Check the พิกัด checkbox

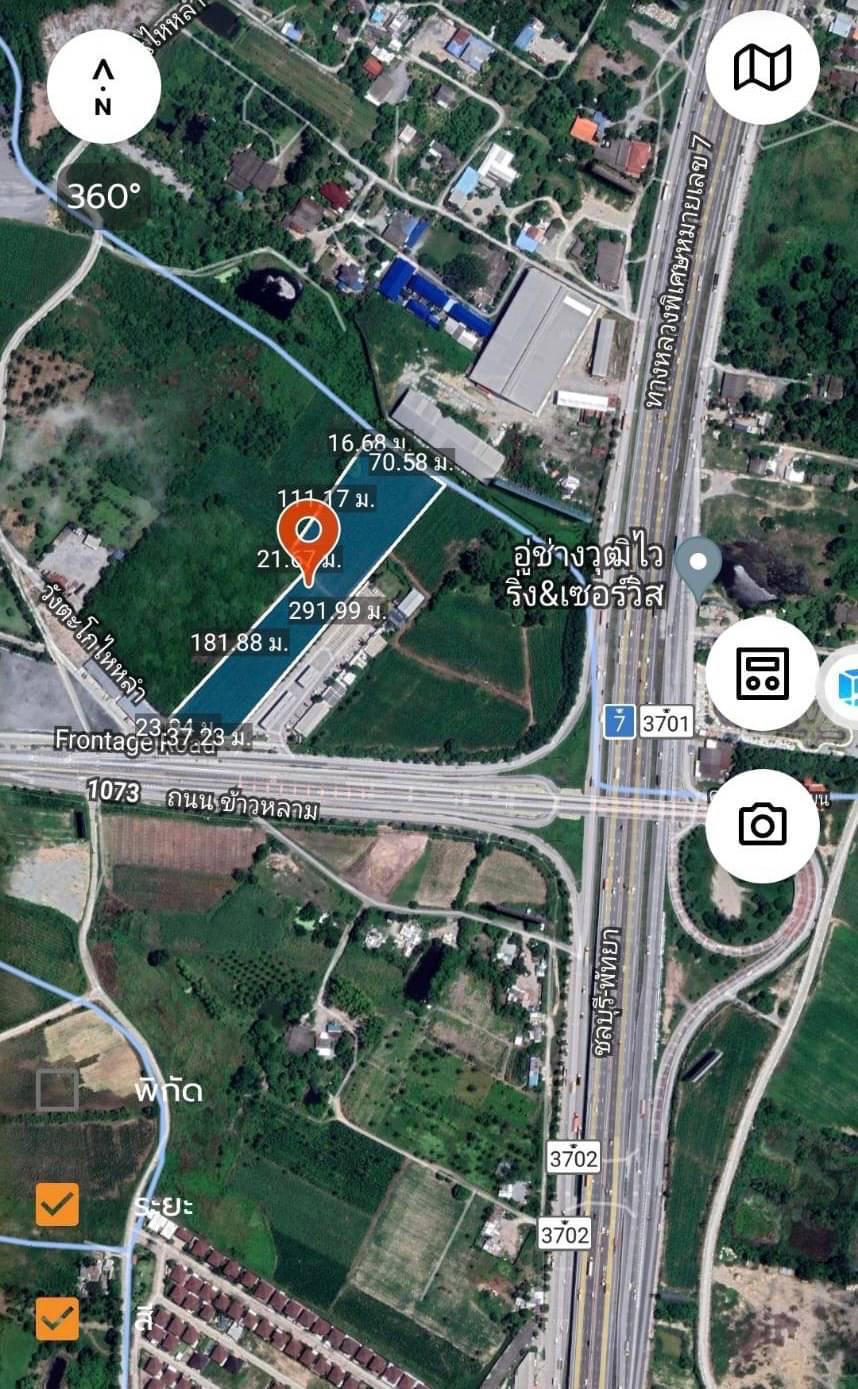(x=57, y=1089)
